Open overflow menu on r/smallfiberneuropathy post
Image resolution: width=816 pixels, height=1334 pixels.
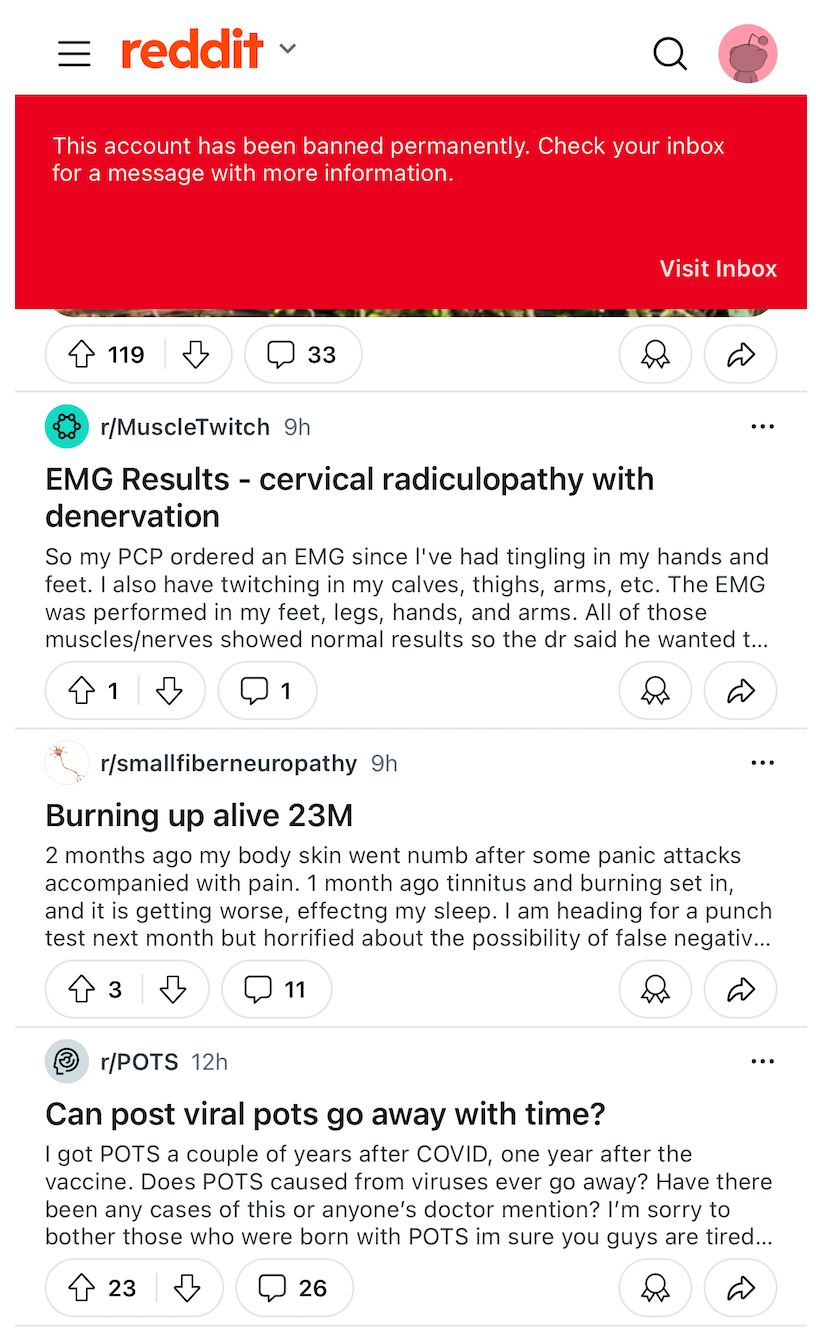[762, 763]
